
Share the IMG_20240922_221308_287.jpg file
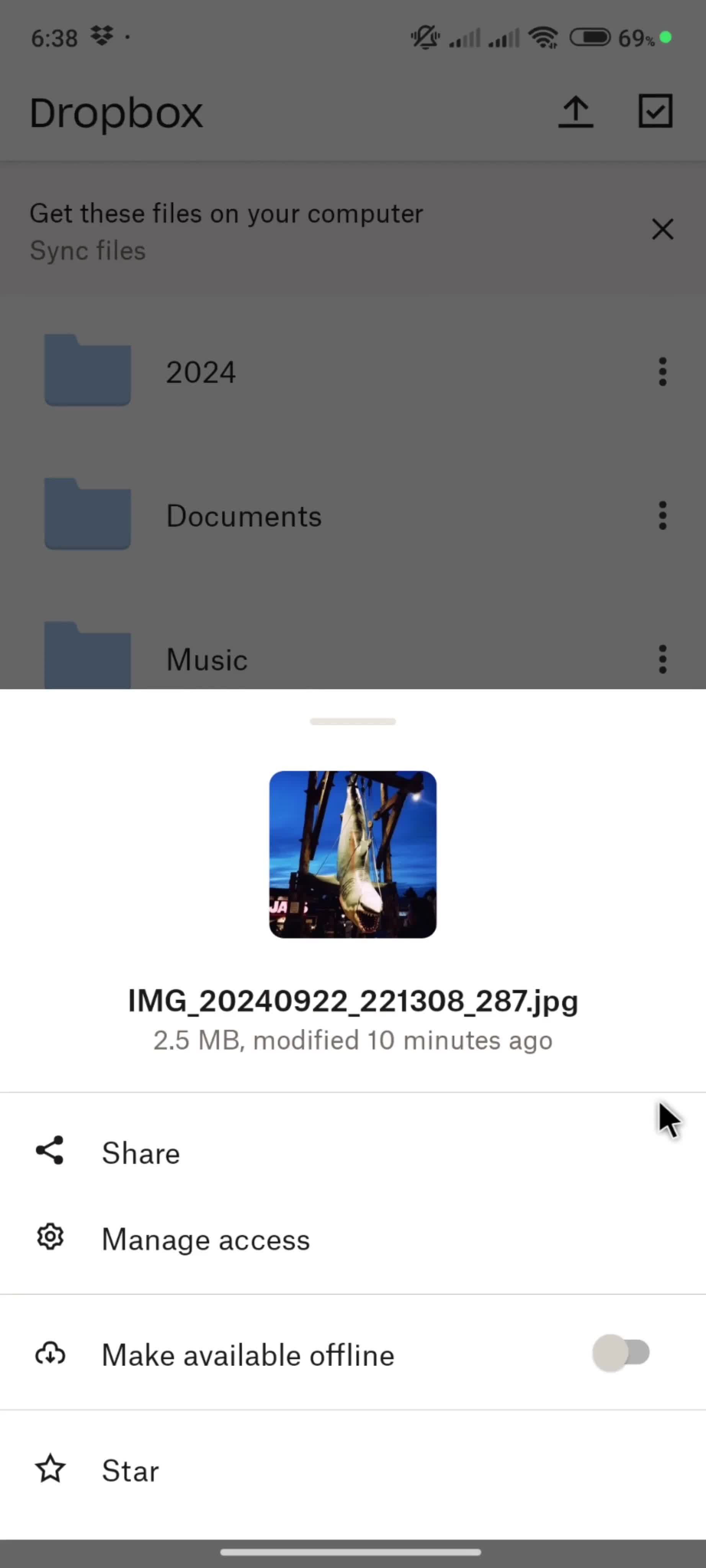140,1153
